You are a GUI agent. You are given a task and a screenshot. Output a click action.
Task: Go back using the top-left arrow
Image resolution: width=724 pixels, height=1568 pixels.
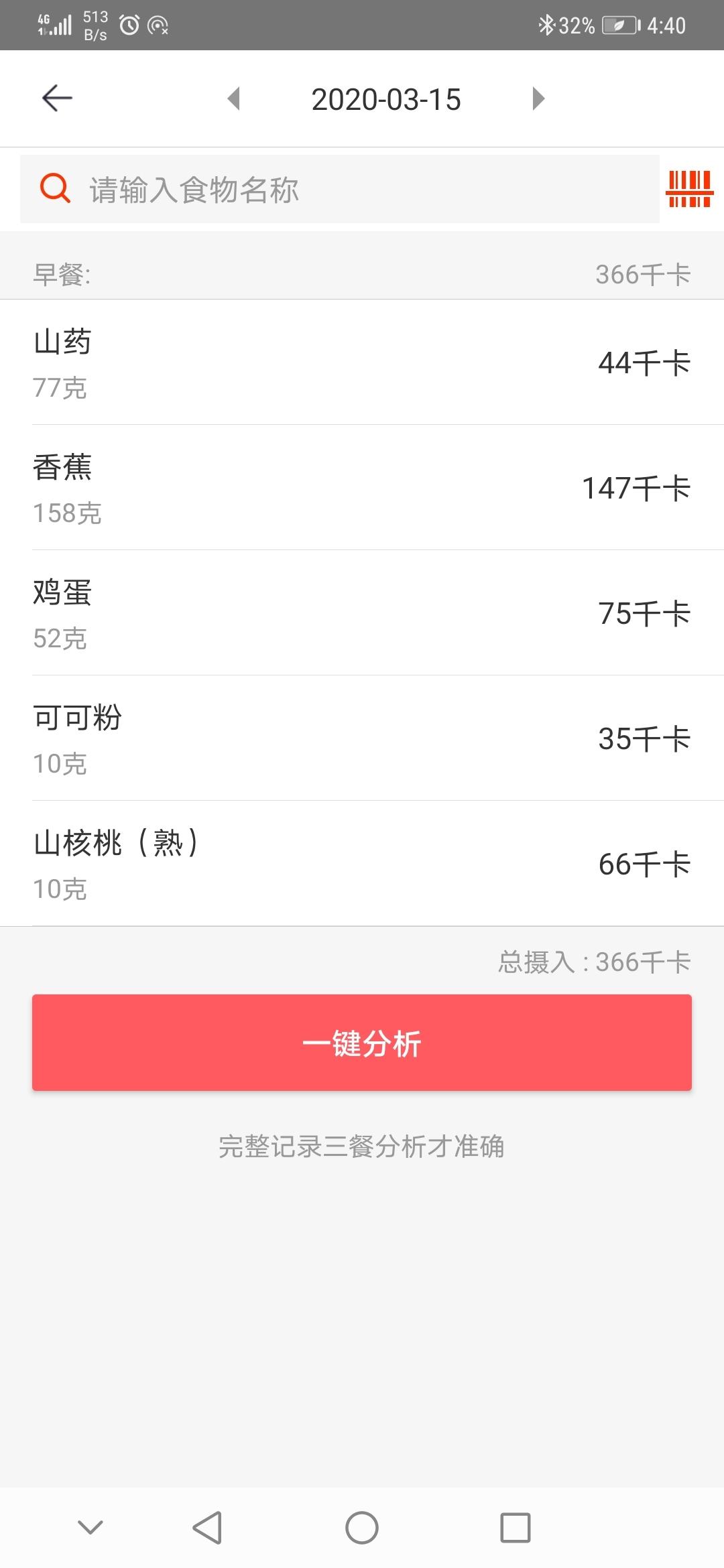[x=57, y=99]
